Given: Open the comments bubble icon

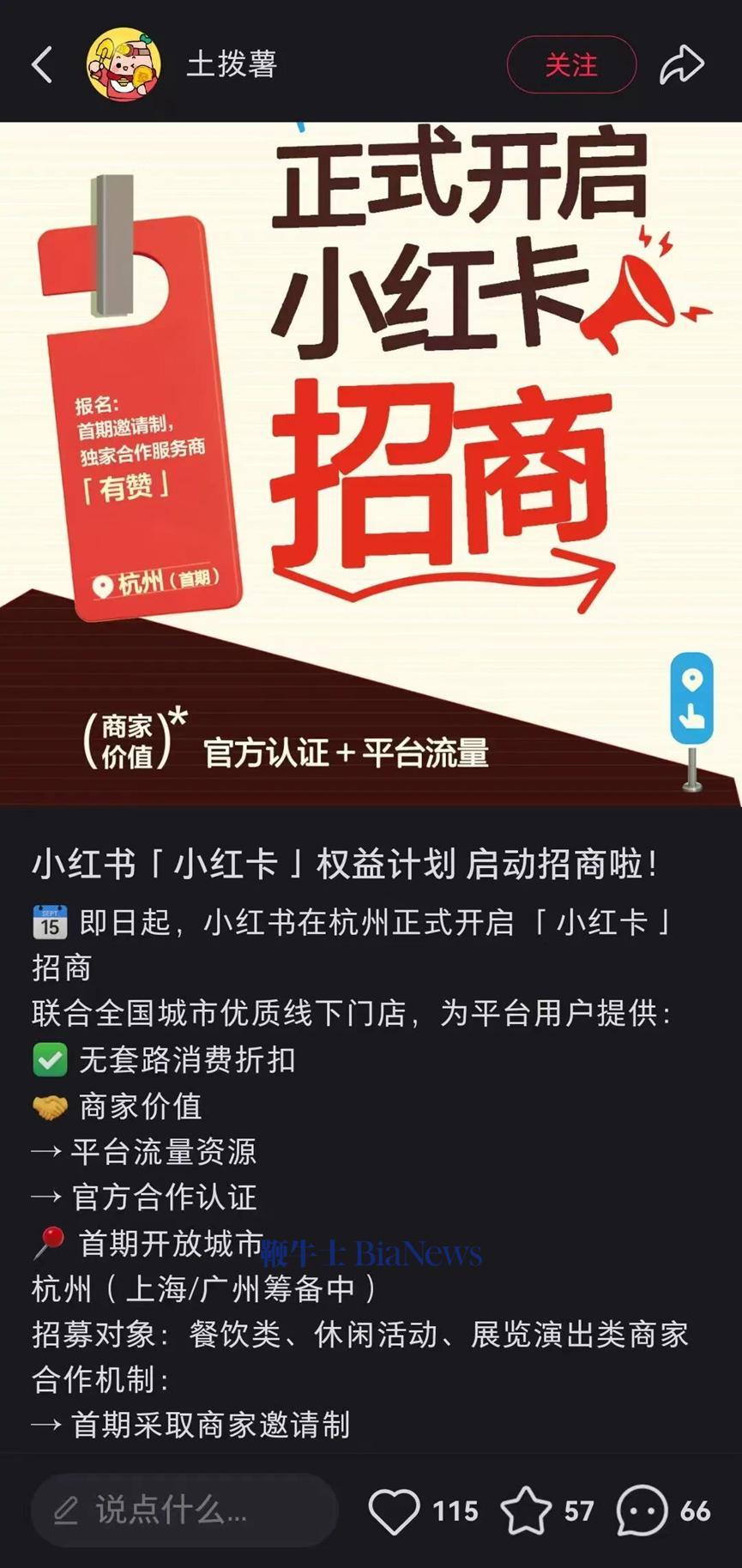Looking at the screenshot, I should coord(642,1511).
